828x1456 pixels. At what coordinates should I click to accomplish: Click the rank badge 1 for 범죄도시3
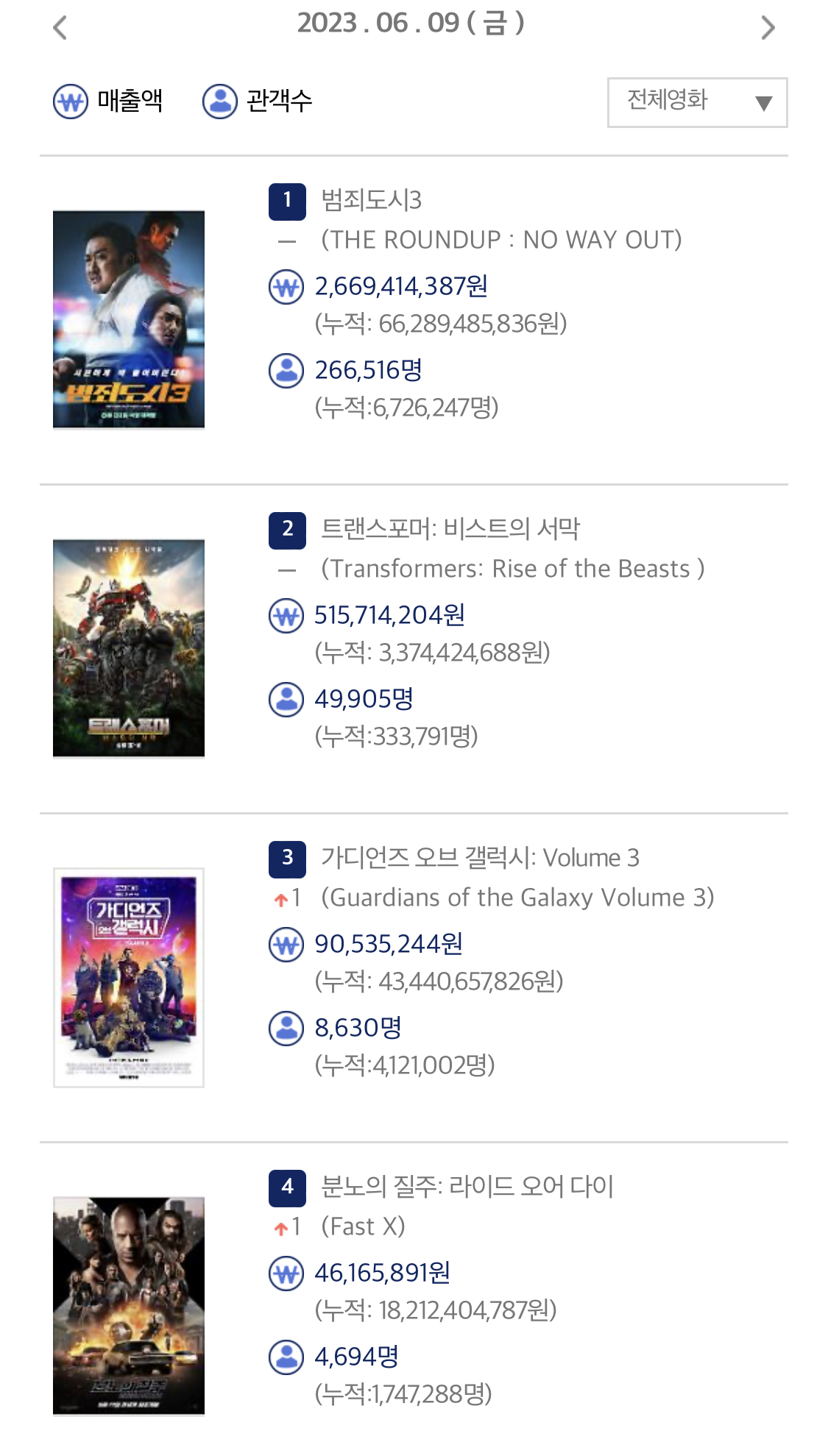[x=288, y=199]
